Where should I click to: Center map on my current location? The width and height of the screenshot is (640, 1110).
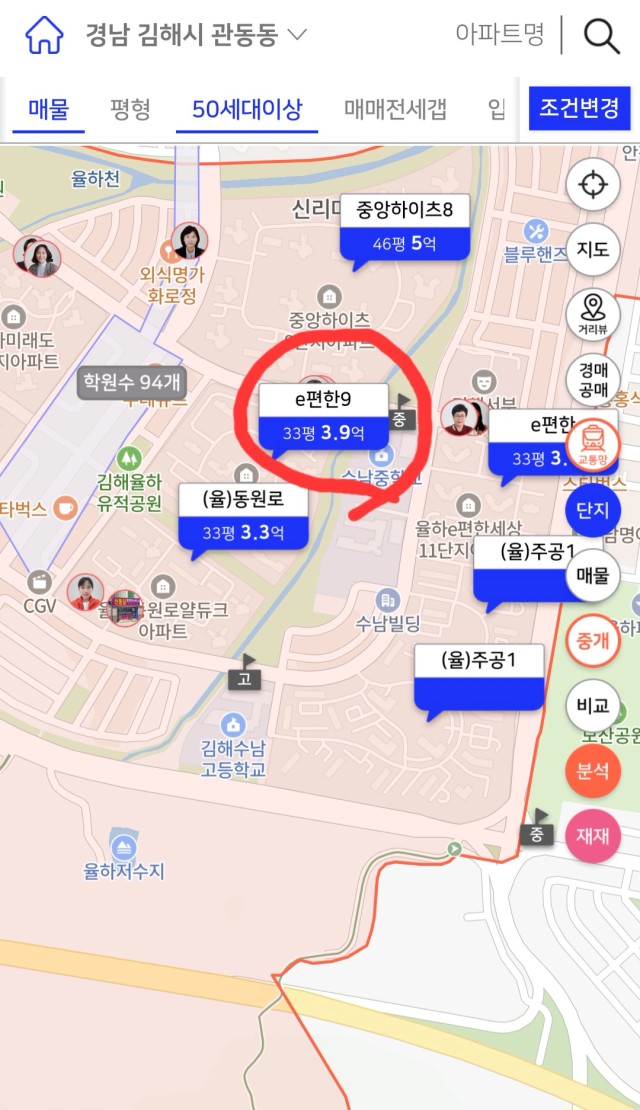click(593, 185)
